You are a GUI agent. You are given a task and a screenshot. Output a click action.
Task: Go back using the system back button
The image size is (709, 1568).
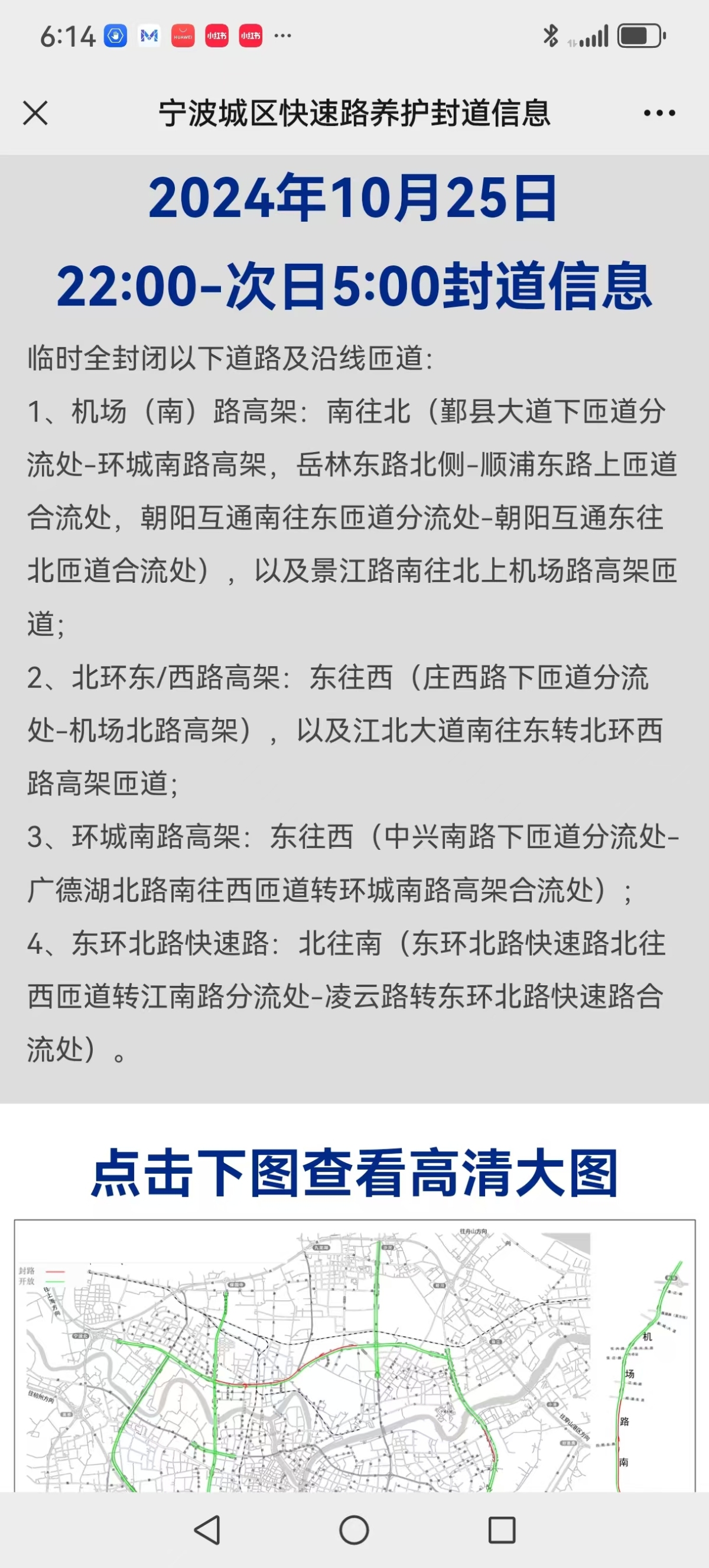(x=207, y=1530)
